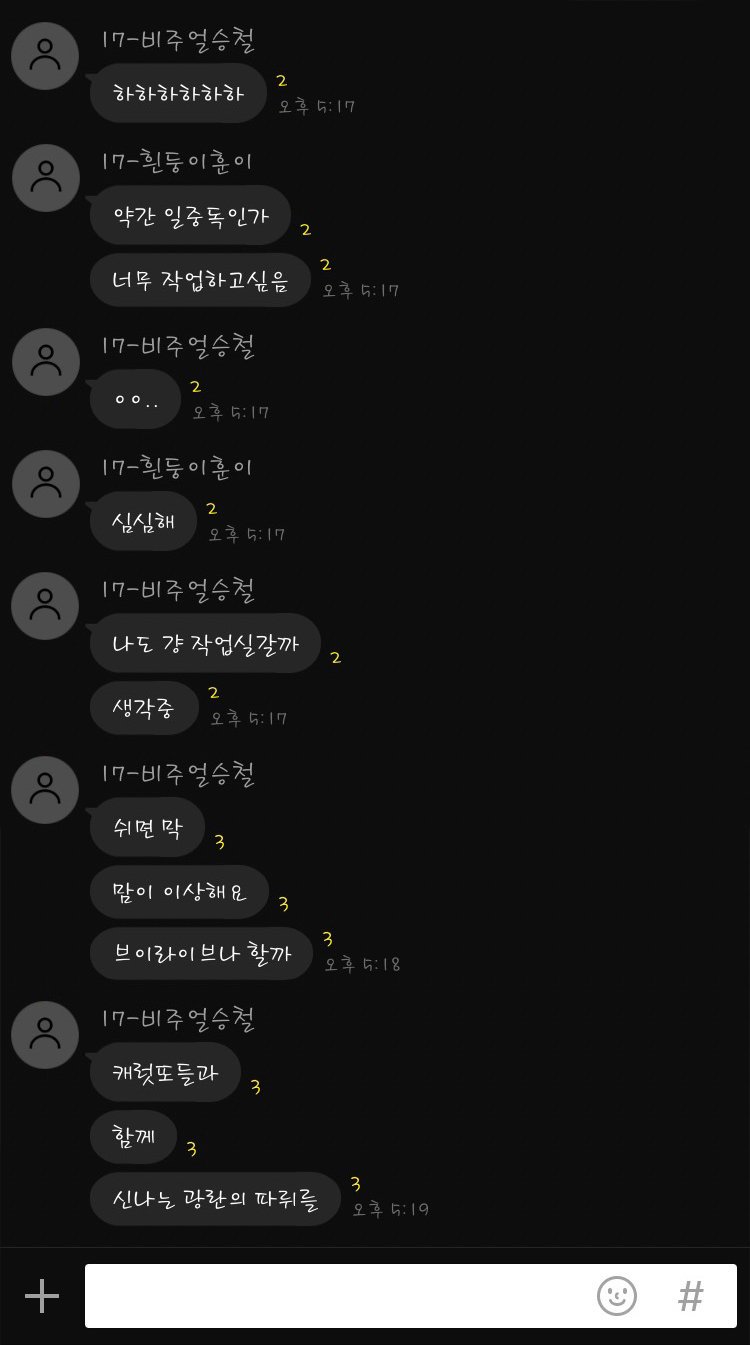Open 17-흰둥이훈이's profile avatar

(45, 177)
